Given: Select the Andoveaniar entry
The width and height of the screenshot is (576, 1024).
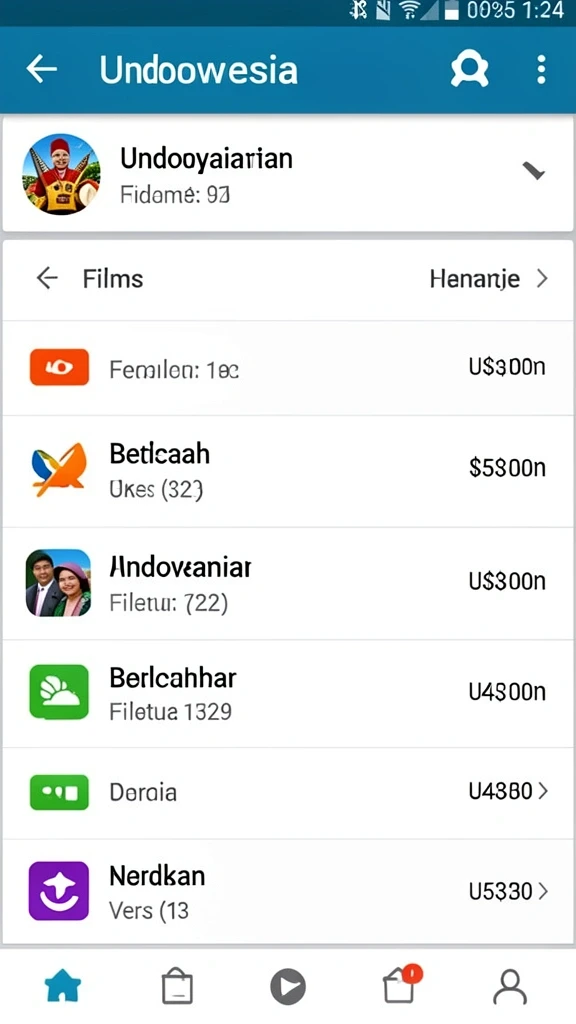Looking at the screenshot, I should coord(288,583).
